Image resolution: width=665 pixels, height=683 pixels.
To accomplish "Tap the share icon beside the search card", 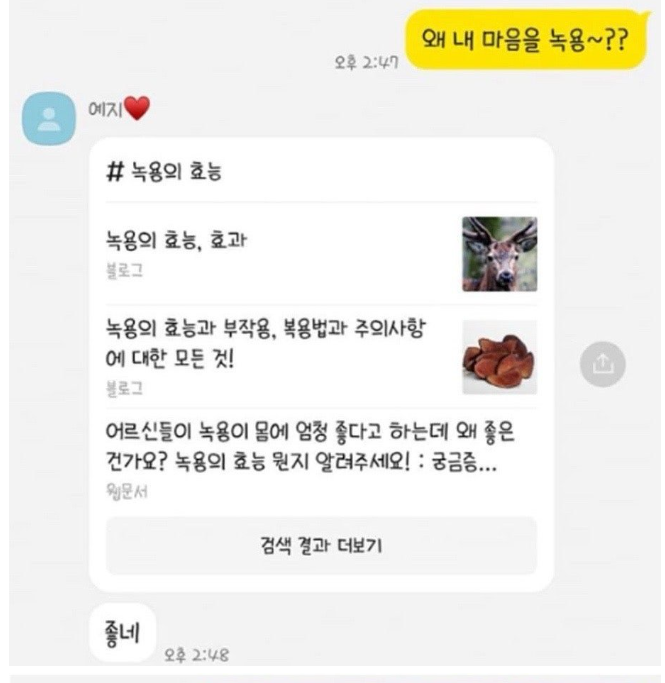I will tap(603, 365).
